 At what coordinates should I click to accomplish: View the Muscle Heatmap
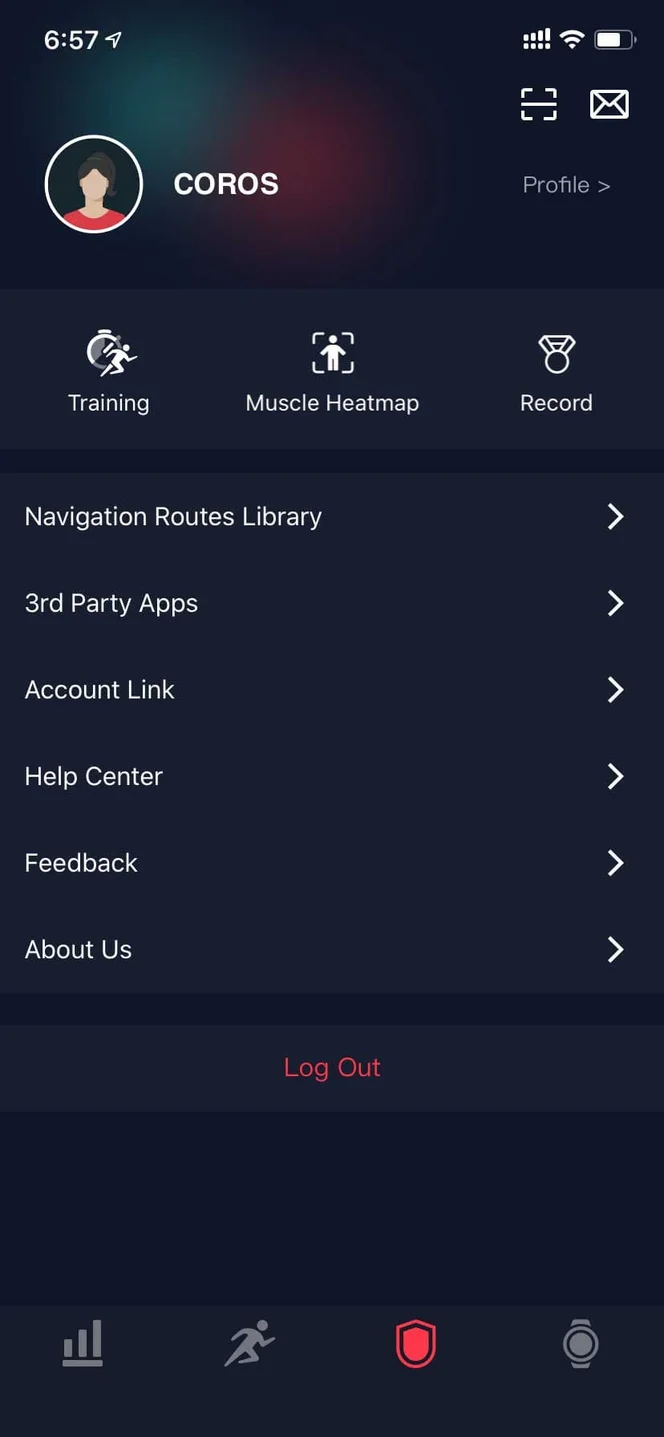tap(332, 372)
